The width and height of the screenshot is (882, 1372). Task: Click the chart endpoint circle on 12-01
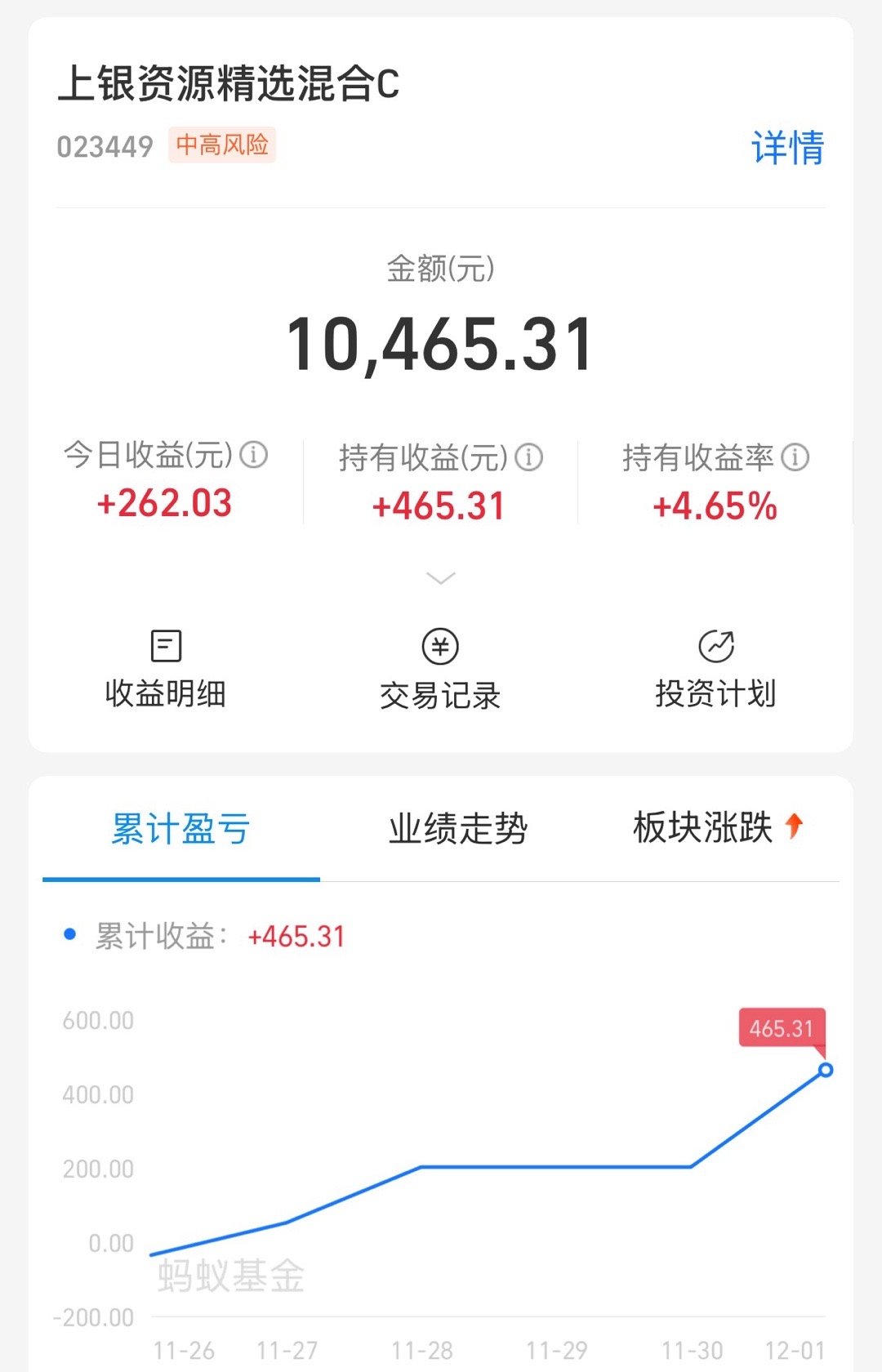[826, 1070]
